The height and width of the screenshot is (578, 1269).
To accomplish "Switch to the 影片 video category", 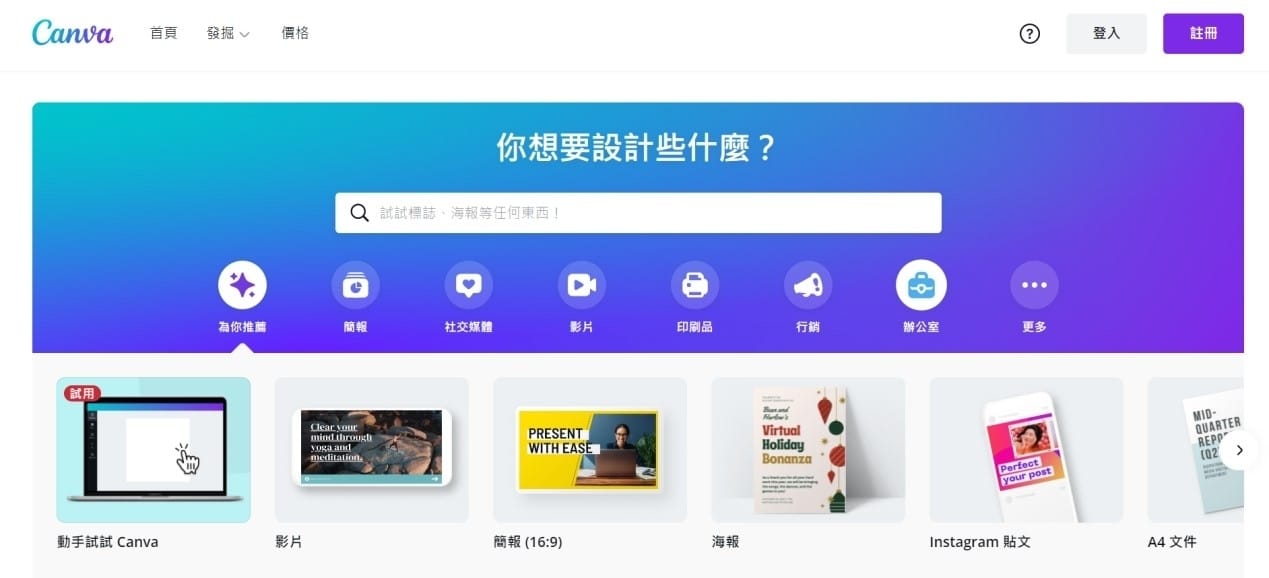I will [581, 286].
